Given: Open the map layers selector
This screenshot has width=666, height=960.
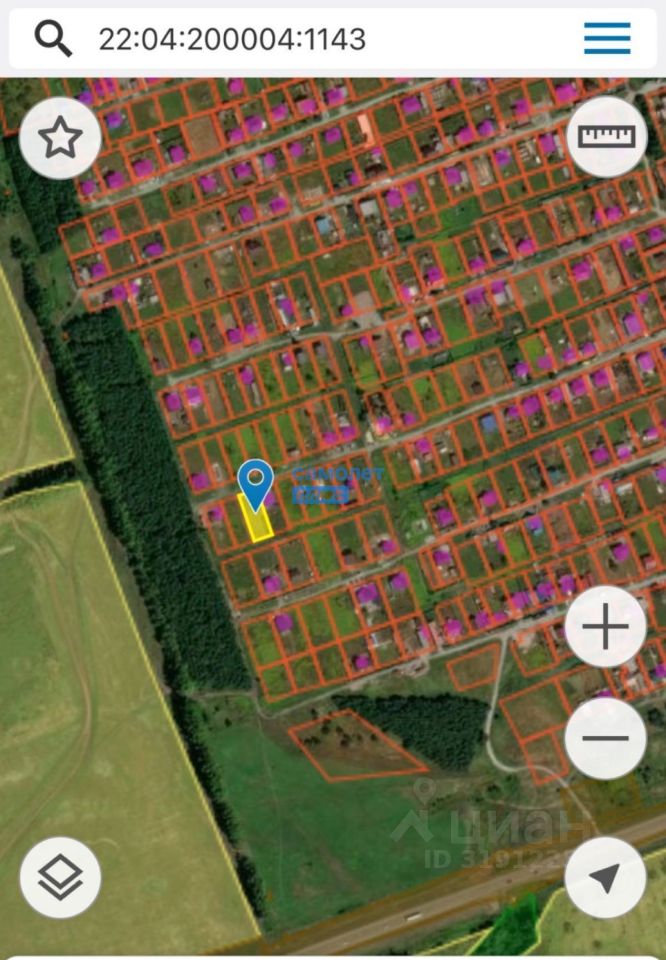Looking at the screenshot, I should tap(60, 877).
